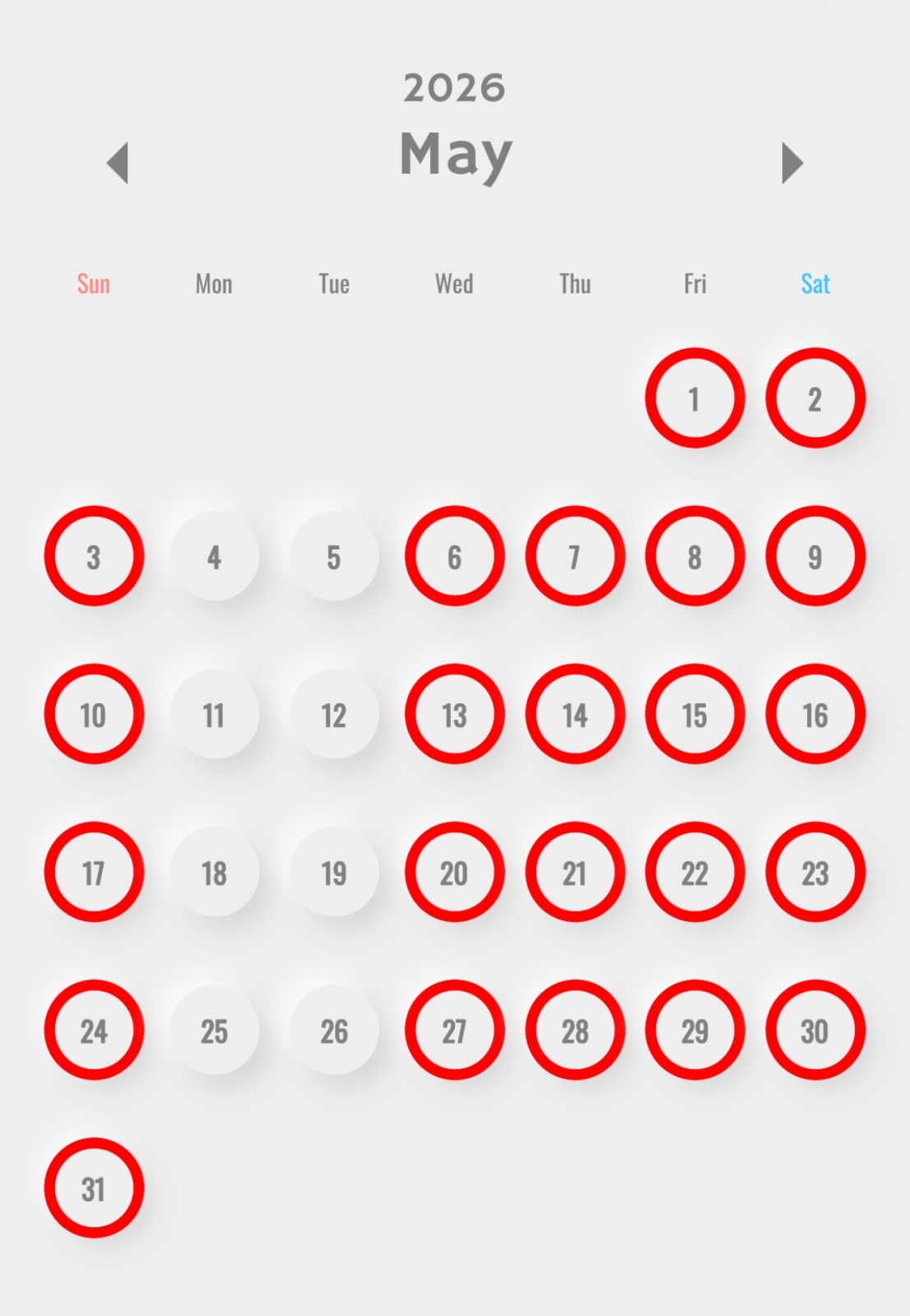Select Friday May 22
Image resolution: width=910 pixels, height=1316 pixels.
[x=694, y=873]
